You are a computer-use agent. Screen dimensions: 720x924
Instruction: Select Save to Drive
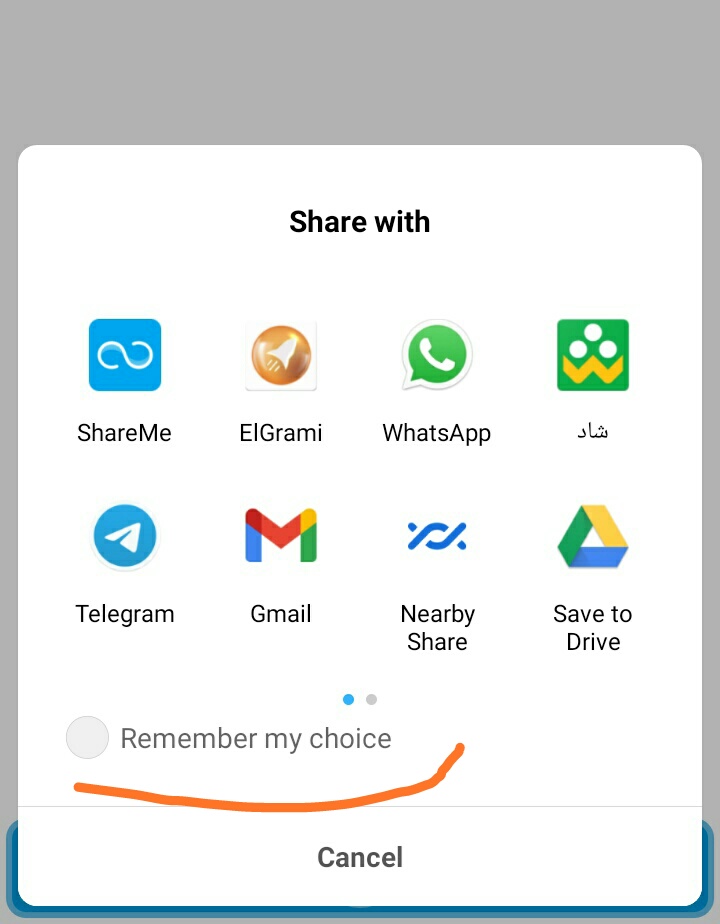[x=593, y=537]
